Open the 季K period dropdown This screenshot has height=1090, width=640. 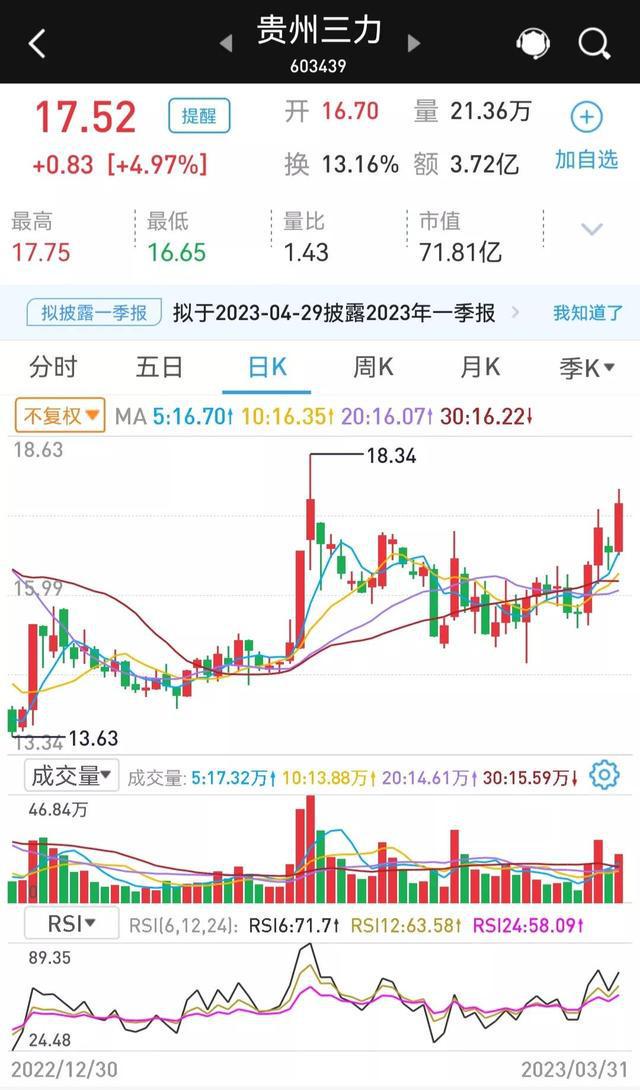coord(586,368)
